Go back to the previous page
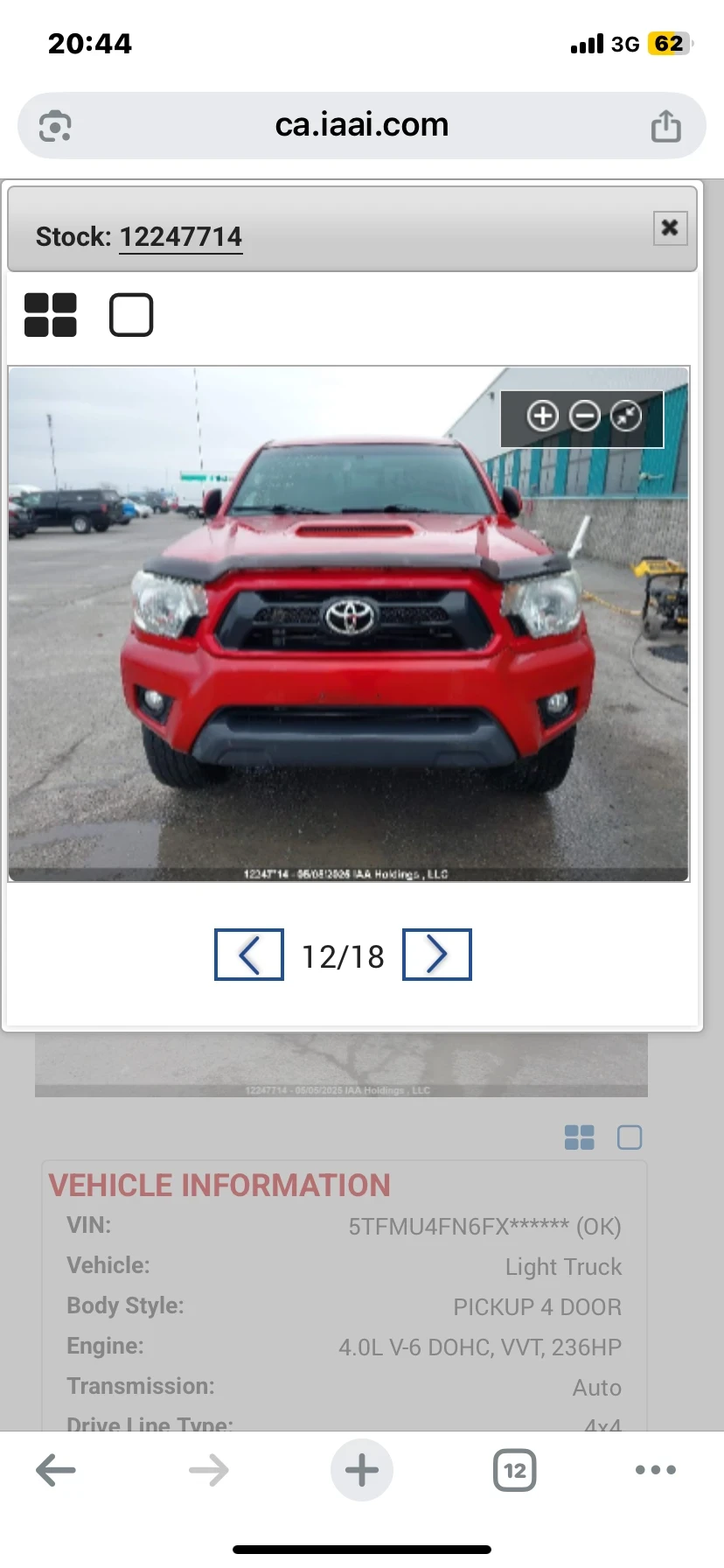This screenshot has width=724, height=1568. (x=56, y=1470)
